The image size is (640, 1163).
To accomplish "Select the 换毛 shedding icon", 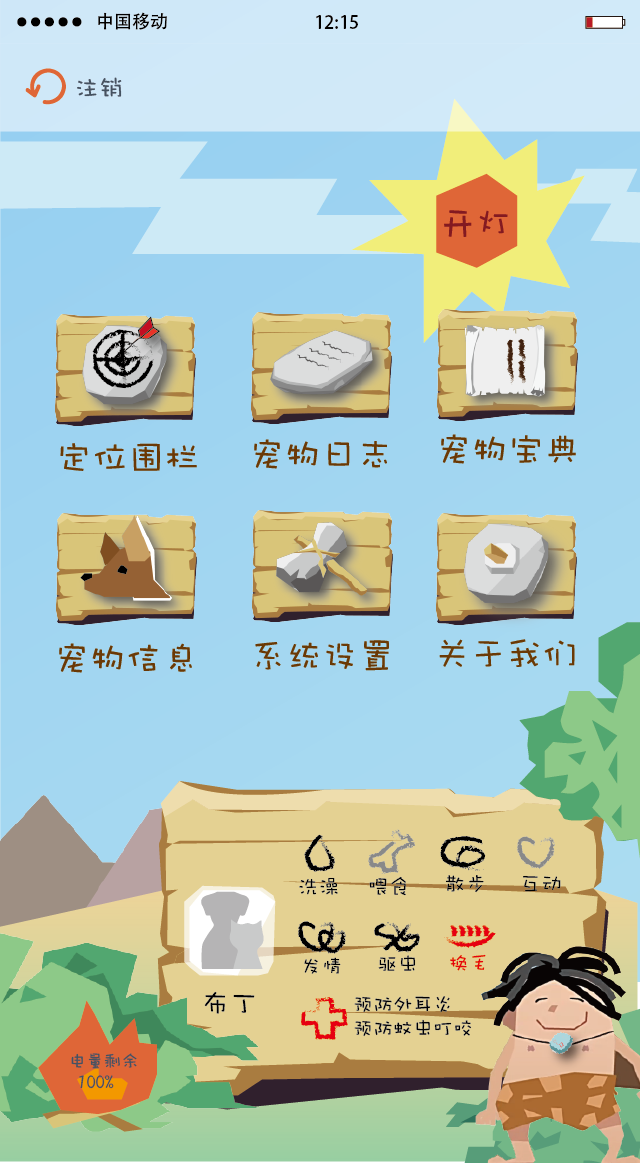I will click(471, 945).
